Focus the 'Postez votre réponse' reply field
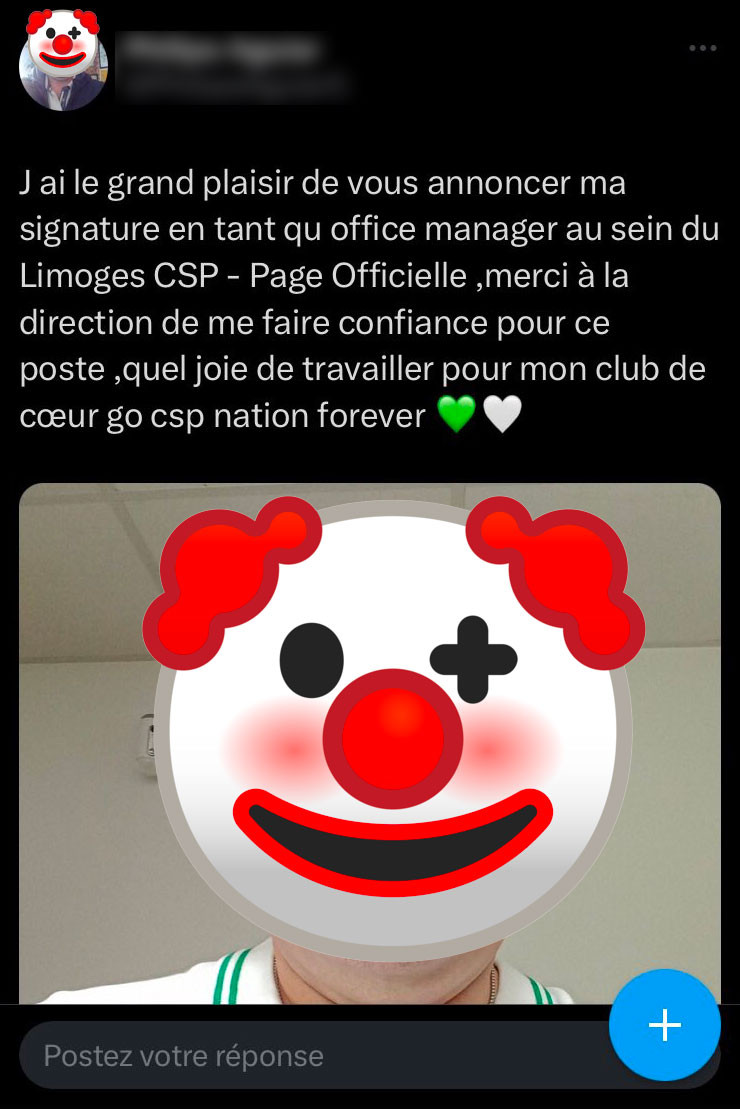This screenshot has width=740, height=1109. pyautogui.click(x=300, y=1055)
